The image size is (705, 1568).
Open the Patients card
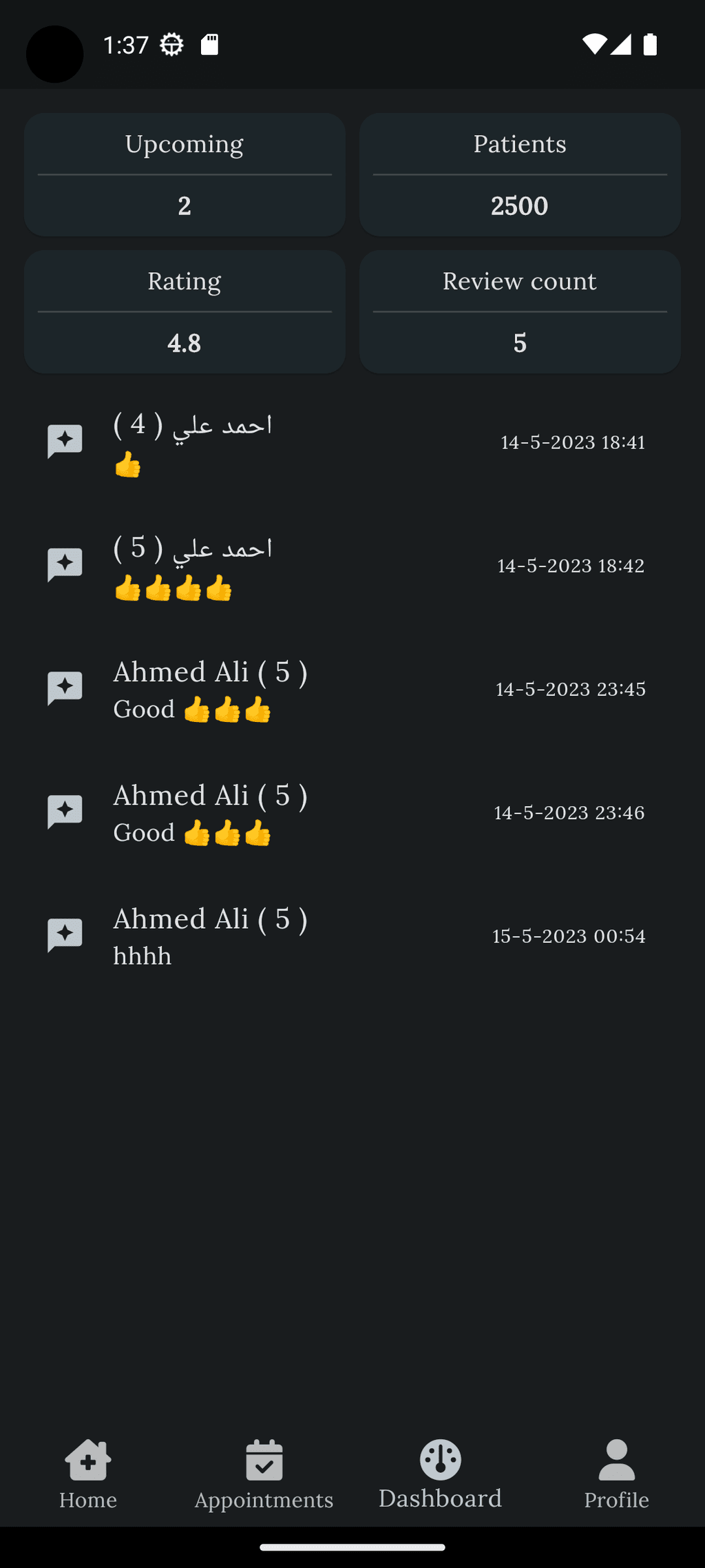[x=520, y=175]
